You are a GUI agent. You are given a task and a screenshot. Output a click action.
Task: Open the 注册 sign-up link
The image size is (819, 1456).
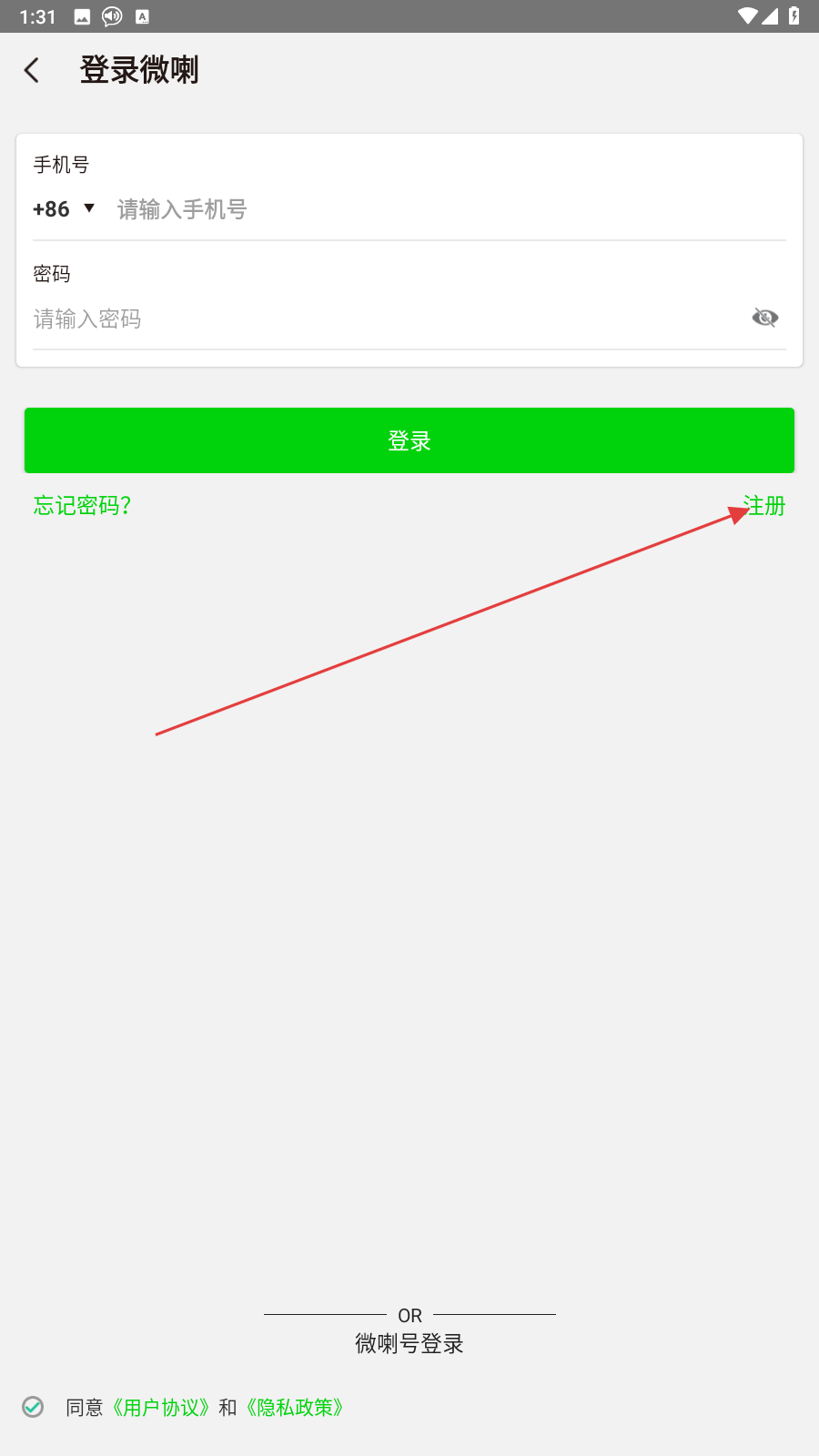[x=765, y=505]
